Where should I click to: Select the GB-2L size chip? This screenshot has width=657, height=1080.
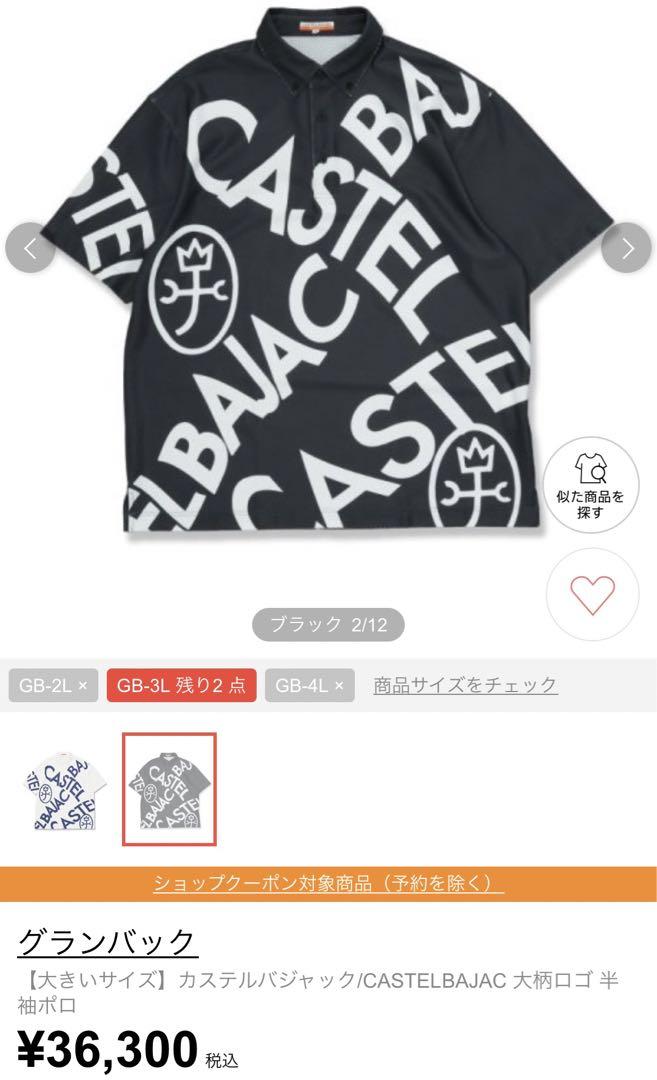tap(54, 685)
